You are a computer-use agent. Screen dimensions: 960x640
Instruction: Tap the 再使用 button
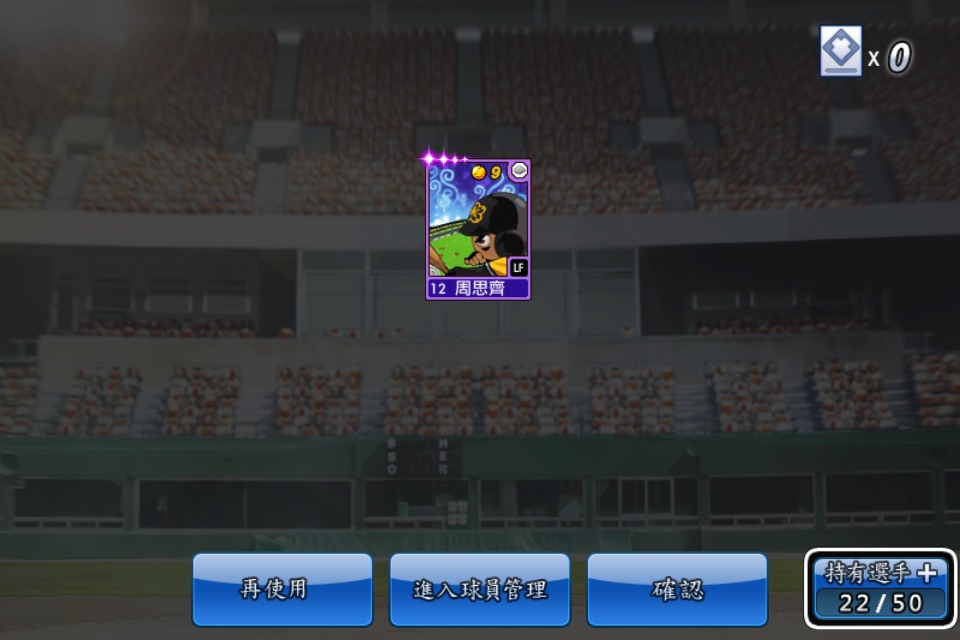point(282,589)
